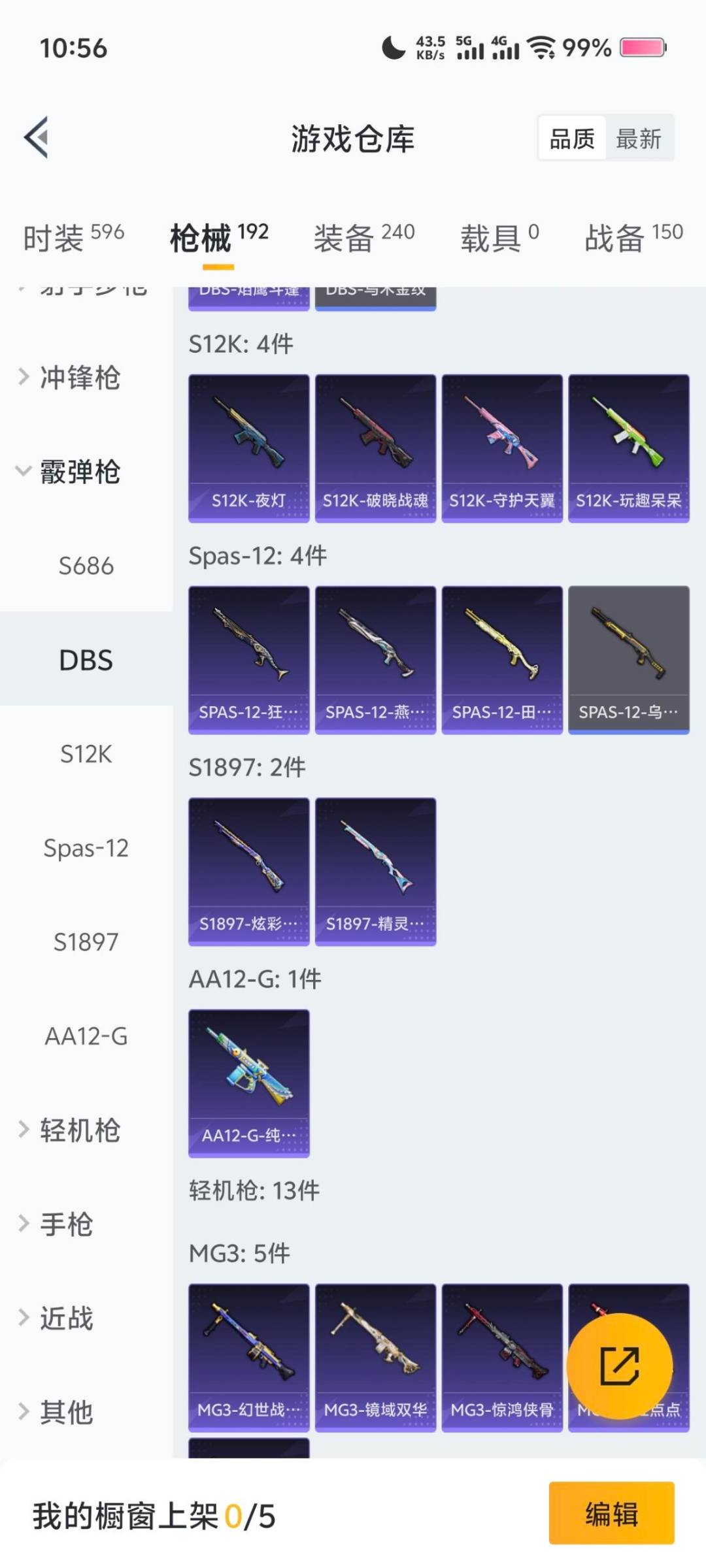Sort by 最新 (newest)
This screenshot has height=1568, width=706.
638,139
